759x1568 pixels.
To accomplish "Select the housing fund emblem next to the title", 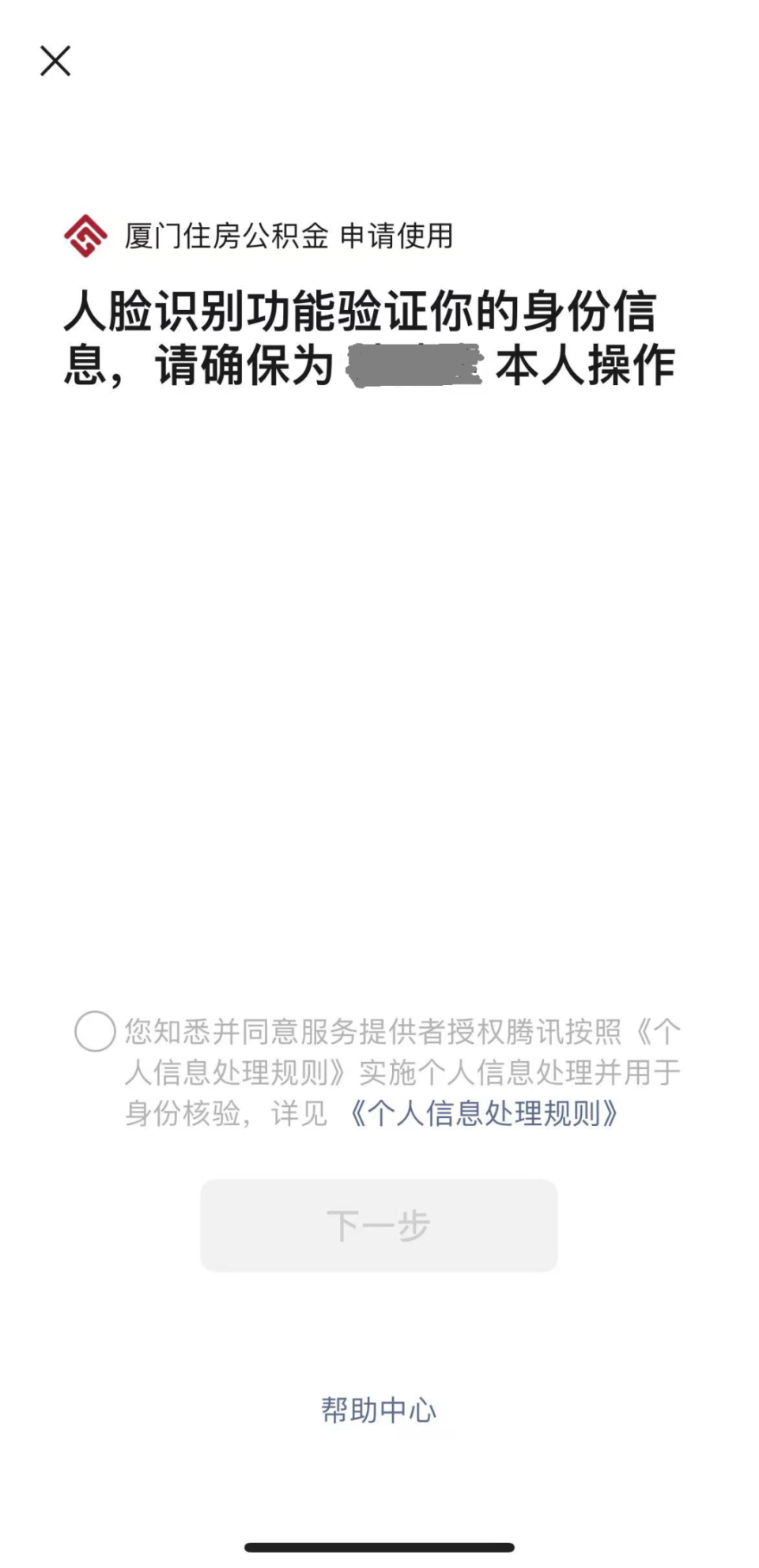I will pos(85,235).
